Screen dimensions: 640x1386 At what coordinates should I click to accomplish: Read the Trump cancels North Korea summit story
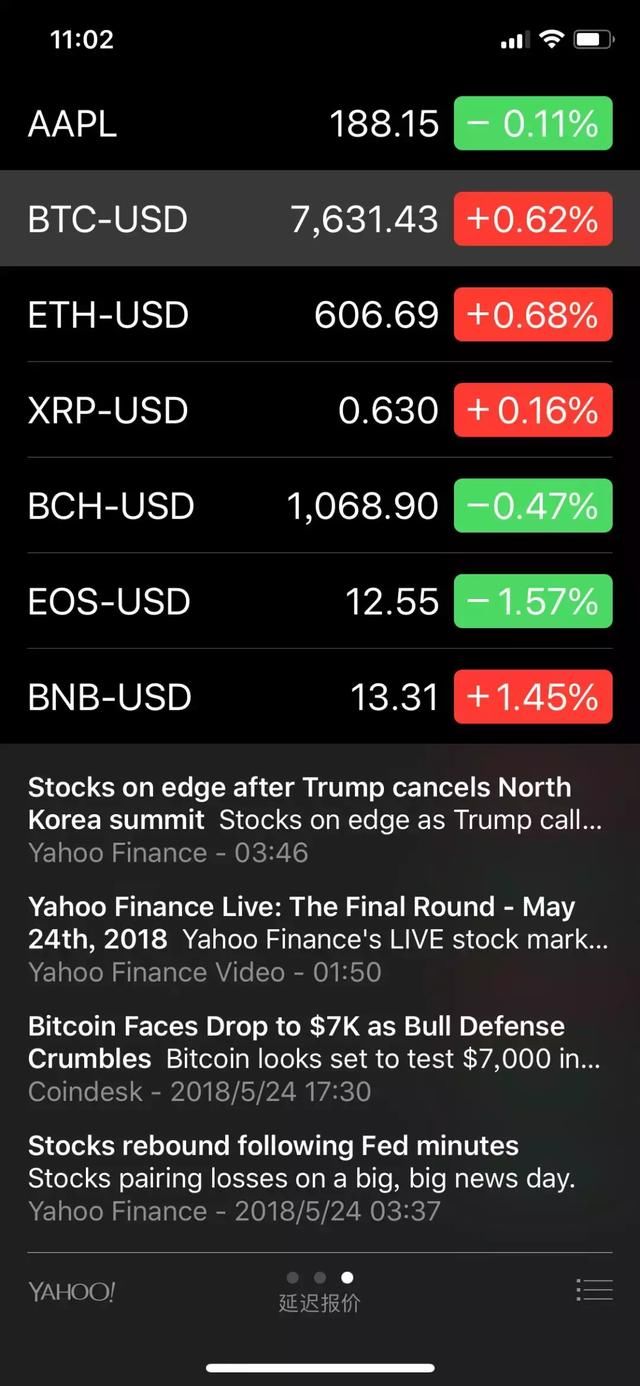315,819
